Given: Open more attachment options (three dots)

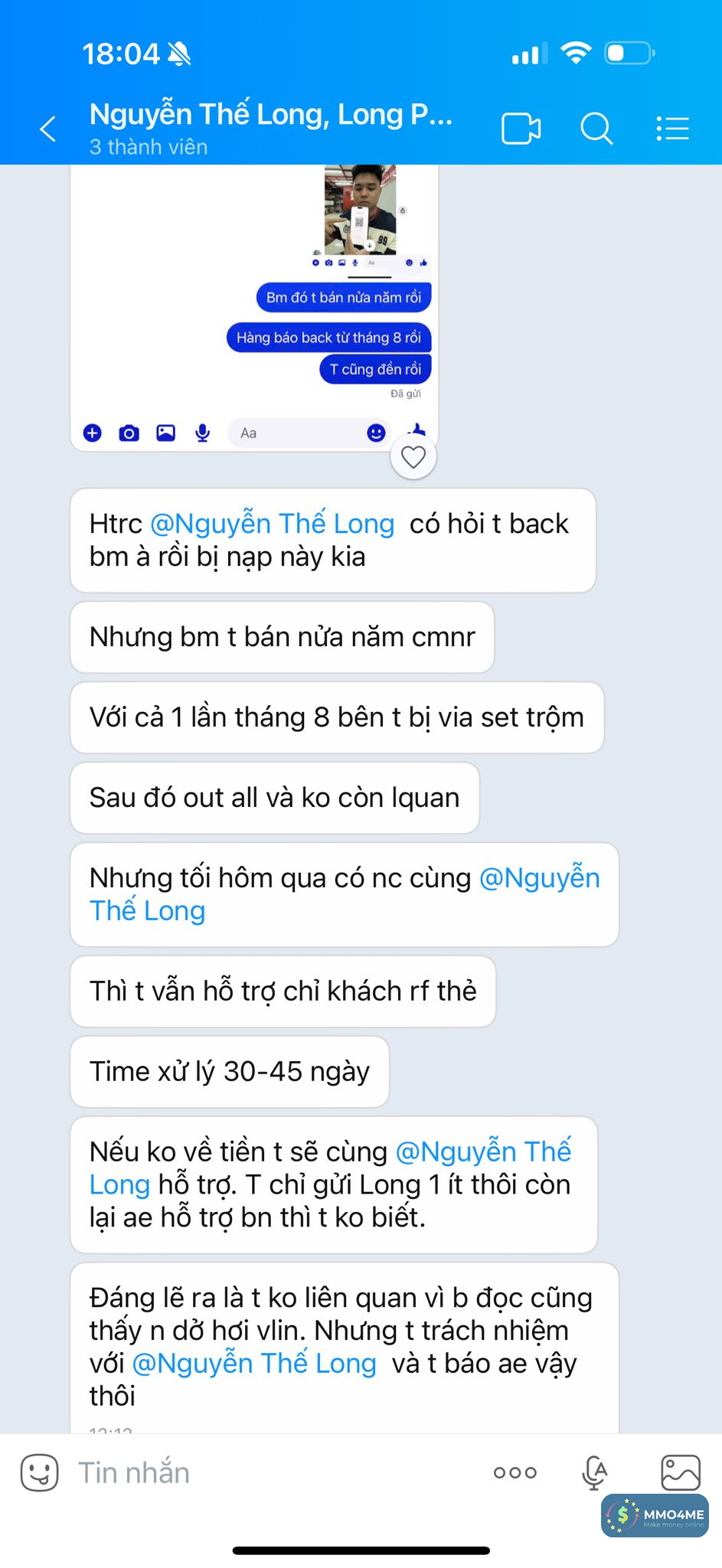Looking at the screenshot, I should pos(515,1472).
